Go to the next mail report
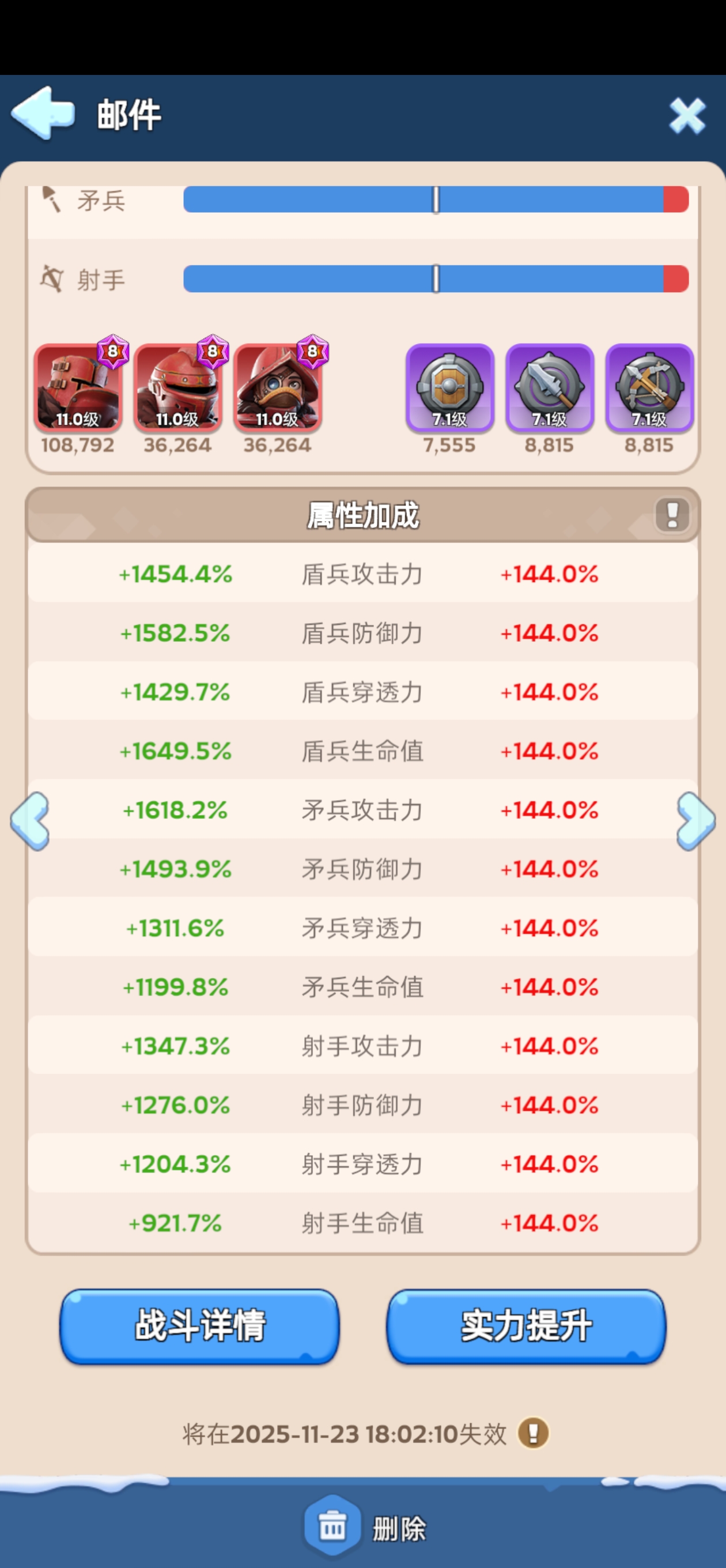 point(695,820)
